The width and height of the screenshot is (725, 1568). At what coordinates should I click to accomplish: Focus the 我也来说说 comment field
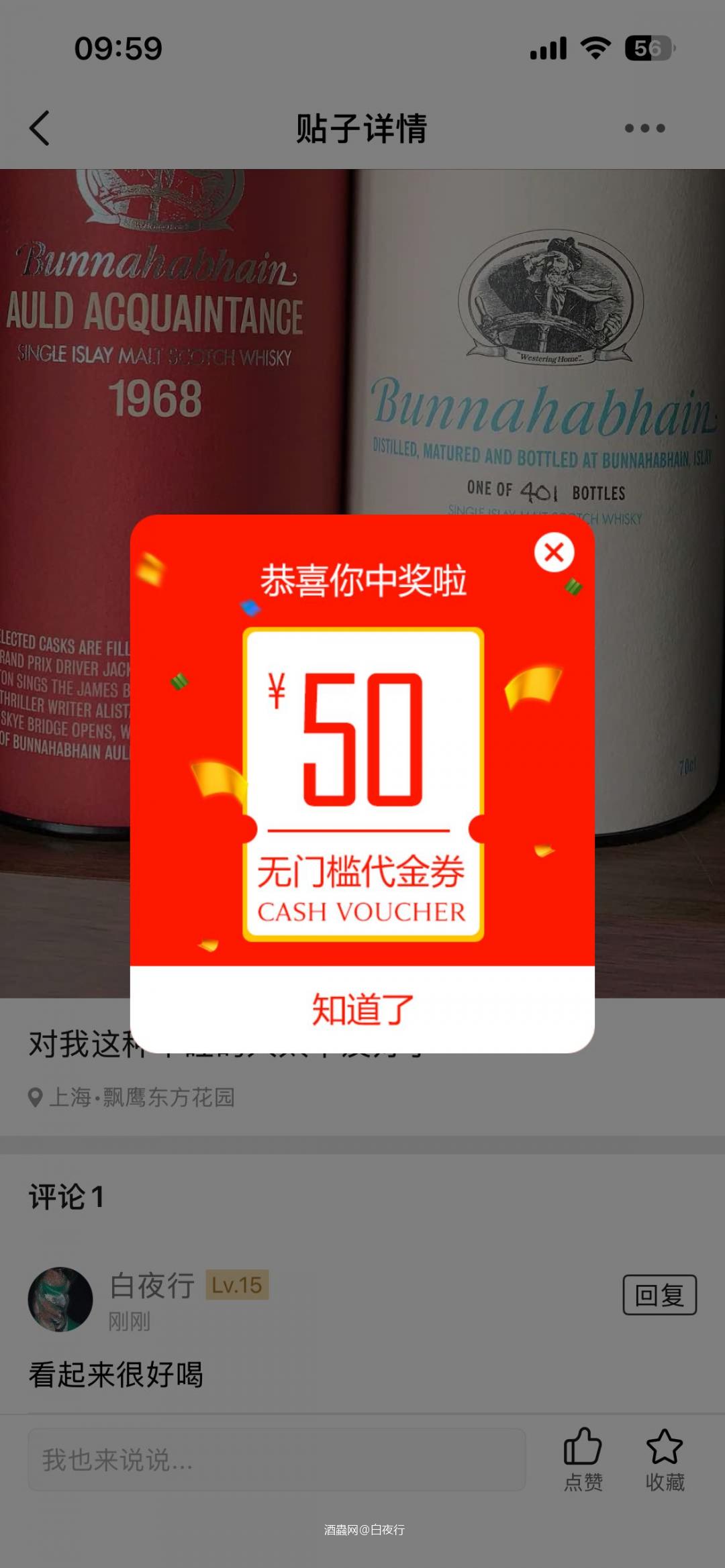point(276,1459)
